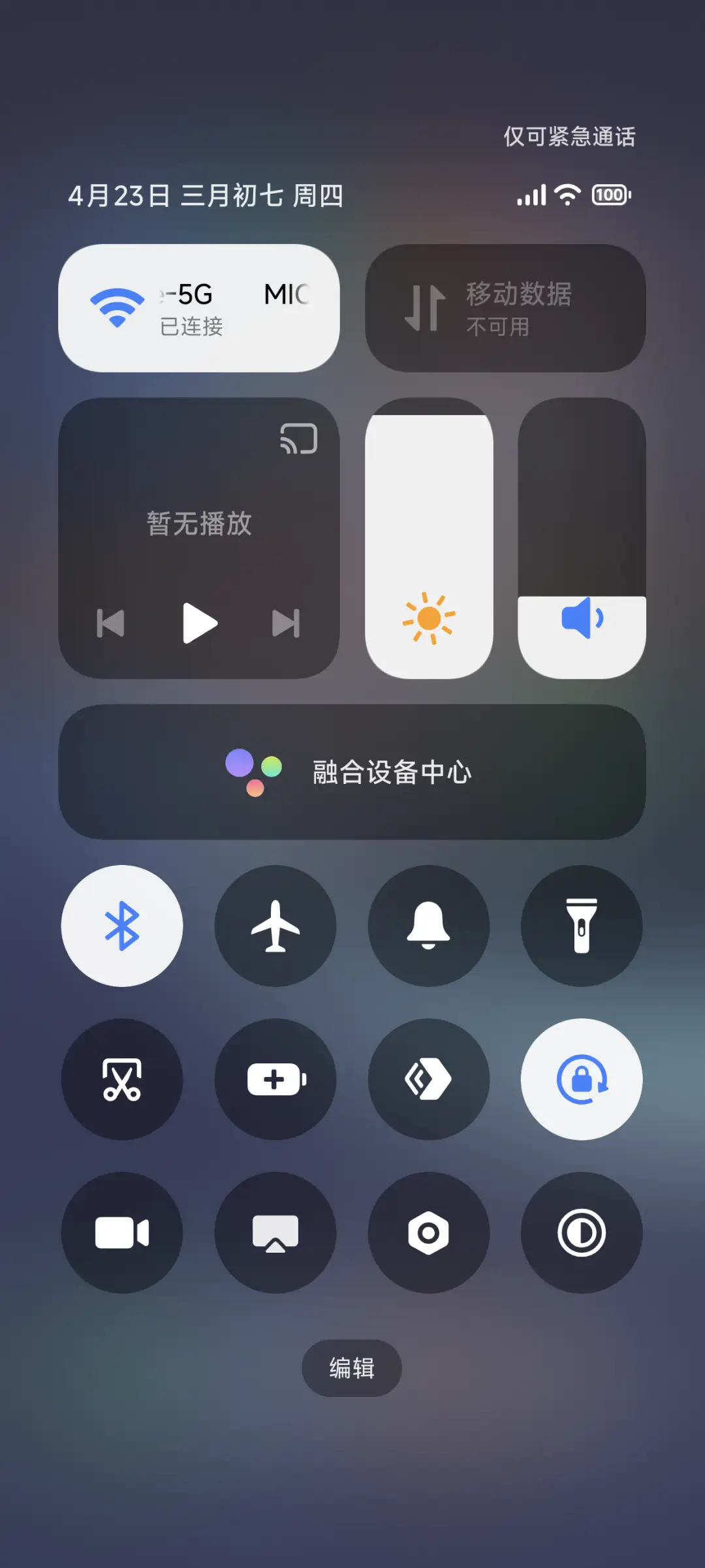Disable rotation lock

(582, 1080)
